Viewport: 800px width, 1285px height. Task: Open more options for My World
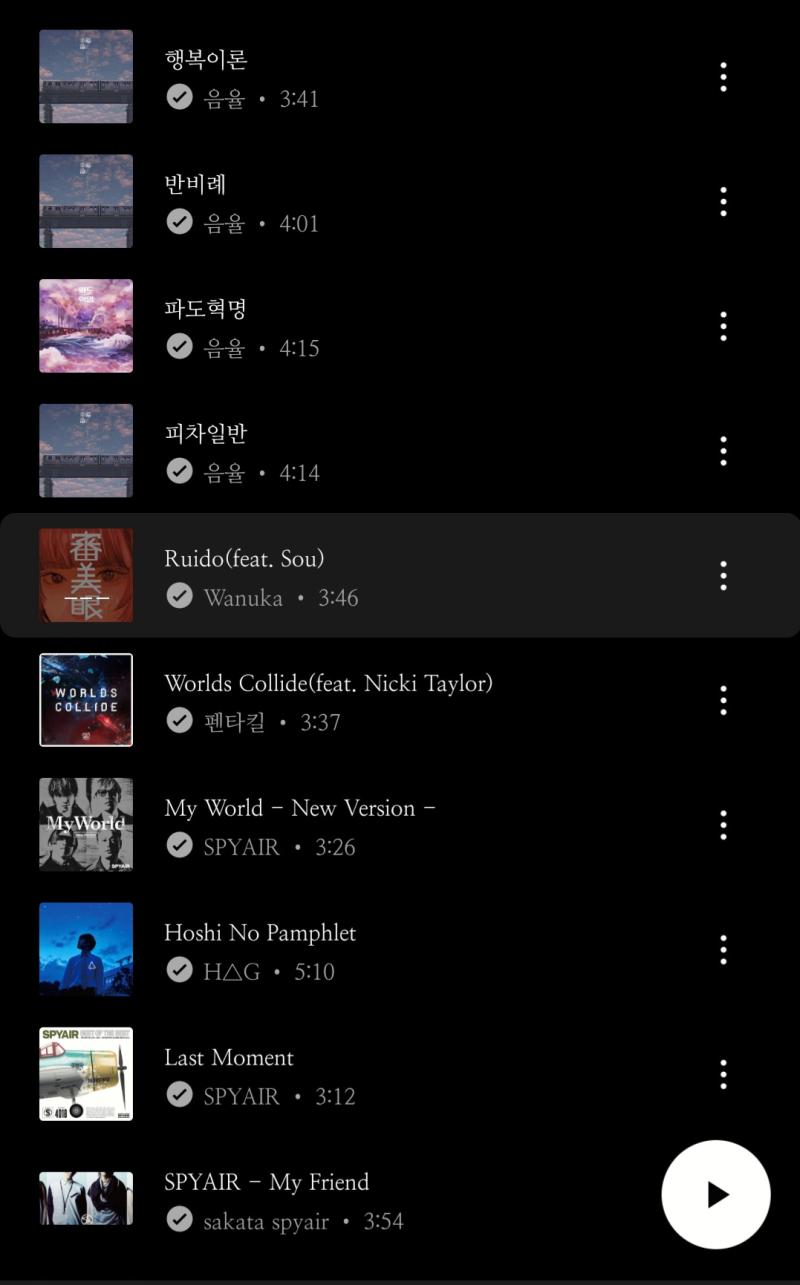pyautogui.click(x=723, y=825)
